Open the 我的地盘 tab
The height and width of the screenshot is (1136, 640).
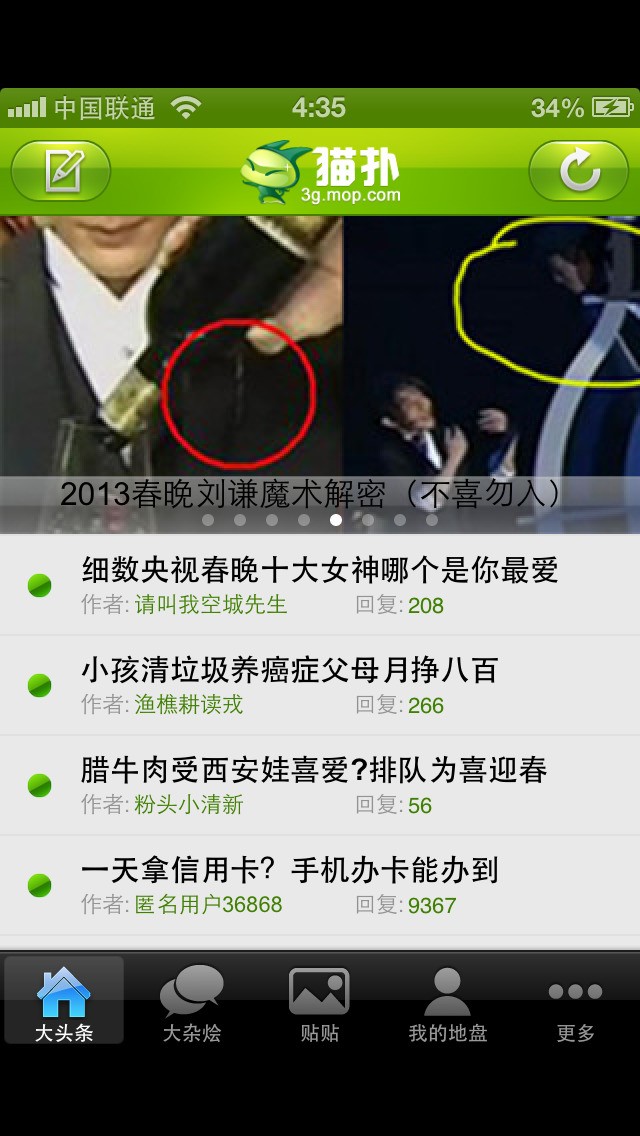pos(447,1001)
